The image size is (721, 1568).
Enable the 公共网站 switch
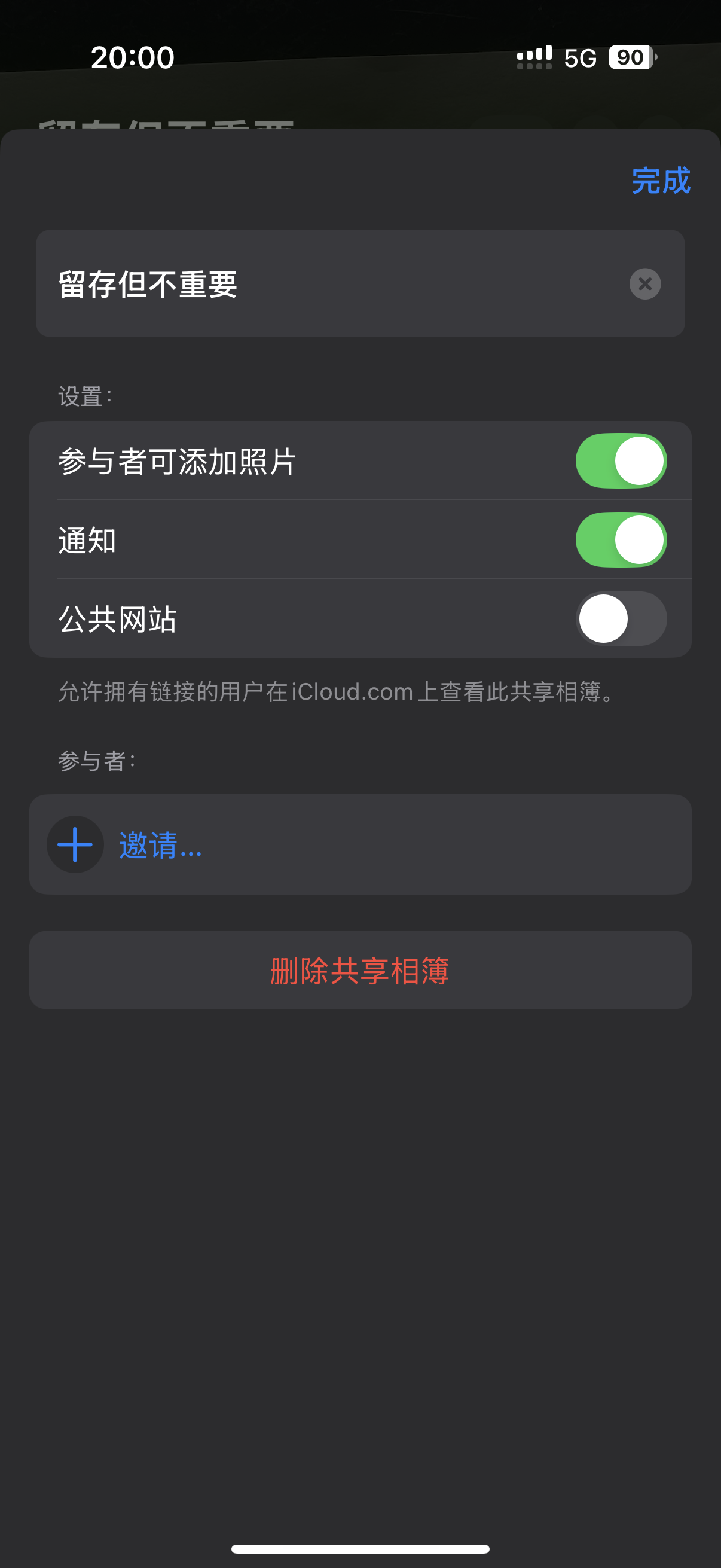click(x=621, y=618)
